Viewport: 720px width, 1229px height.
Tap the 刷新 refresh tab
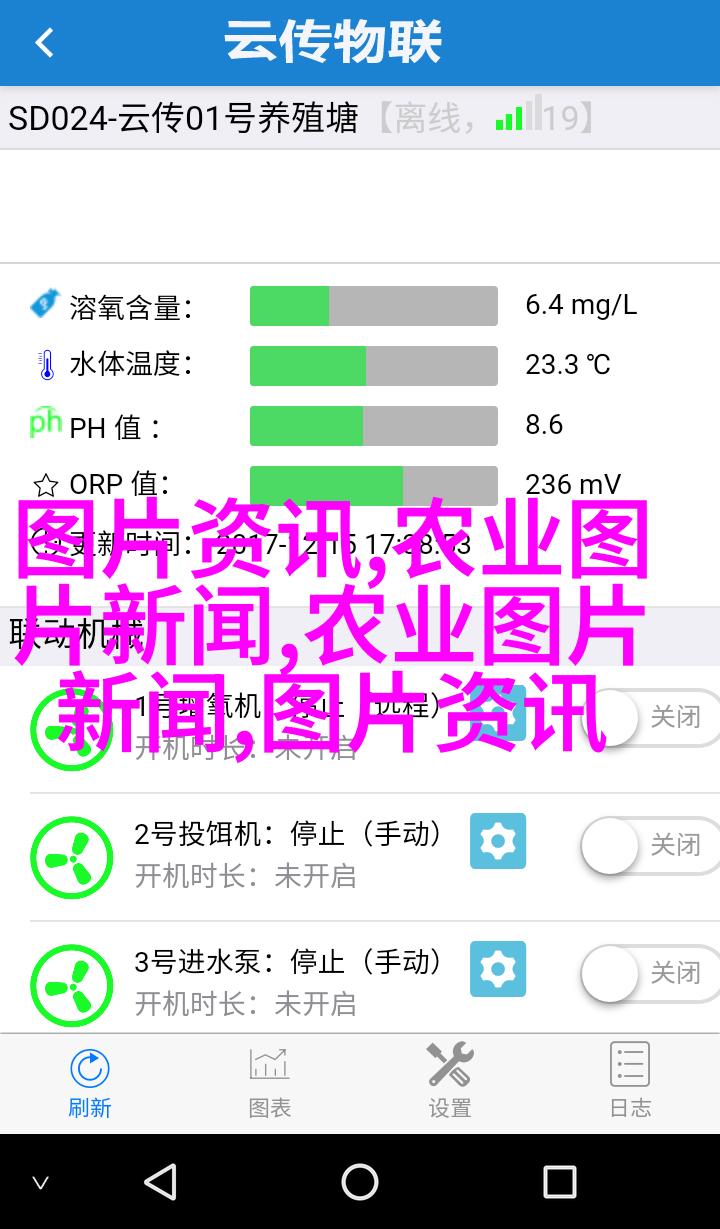click(90, 1083)
